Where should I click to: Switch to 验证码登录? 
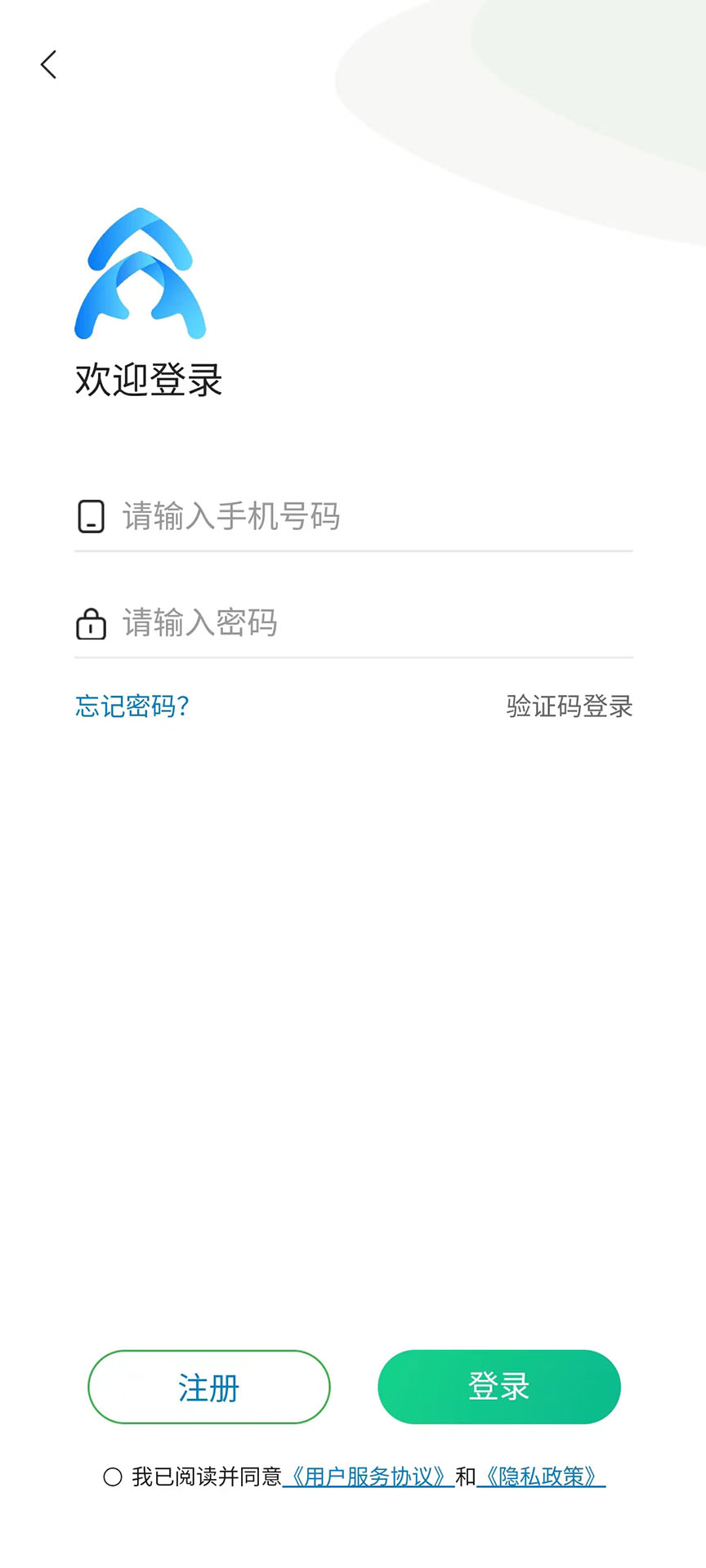569,706
